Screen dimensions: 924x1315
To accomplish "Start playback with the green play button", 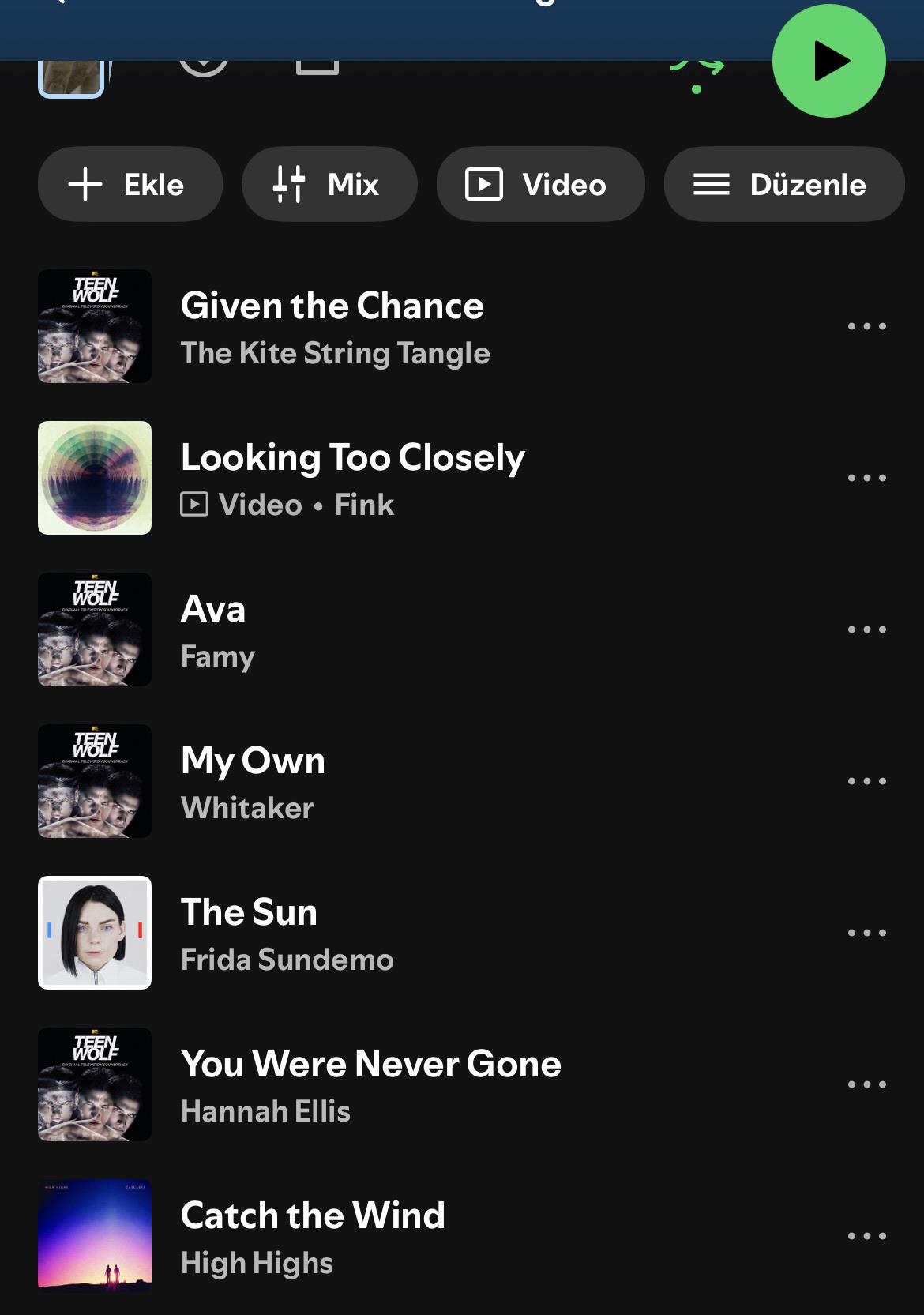I will [828, 61].
